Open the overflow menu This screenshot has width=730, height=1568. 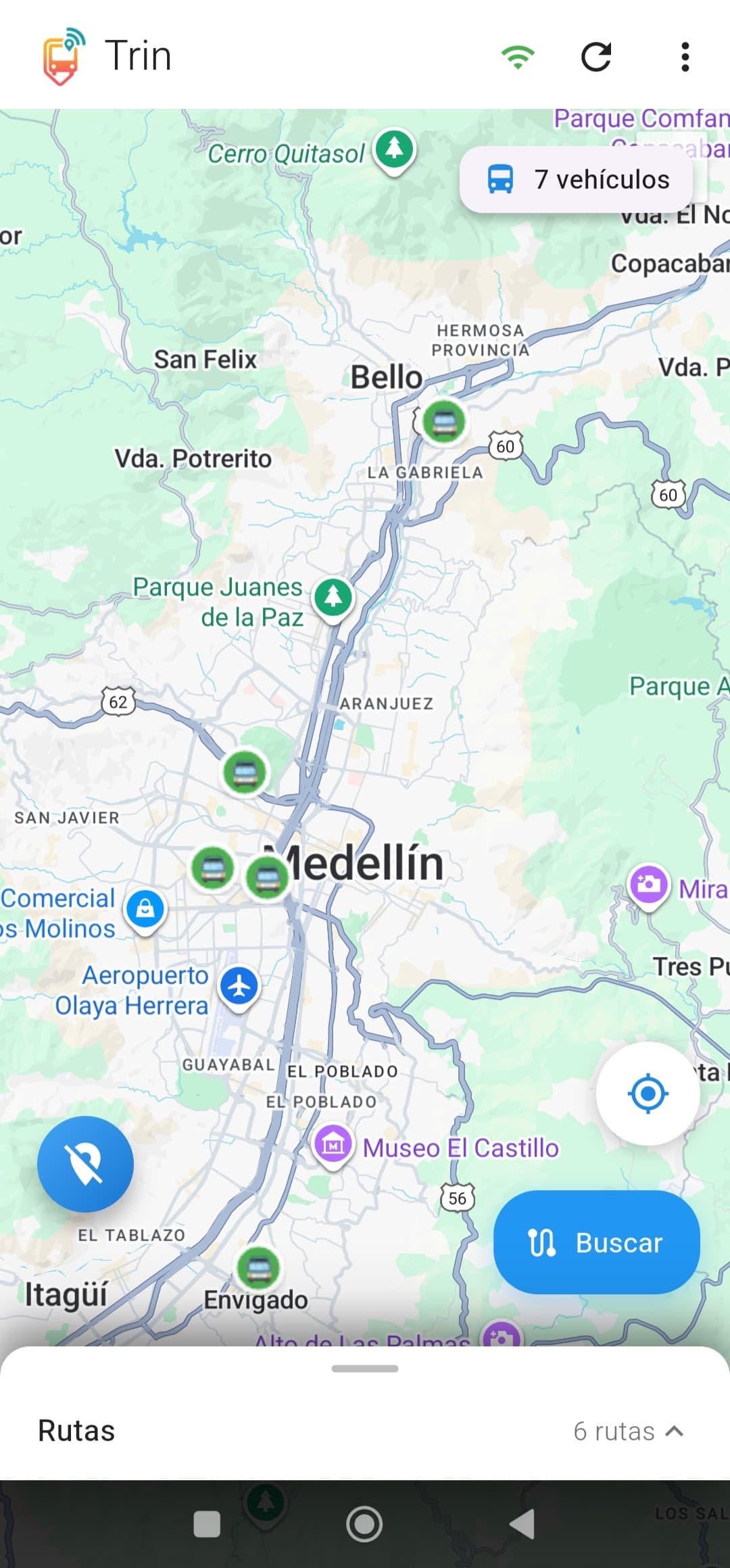pyautogui.click(x=685, y=57)
